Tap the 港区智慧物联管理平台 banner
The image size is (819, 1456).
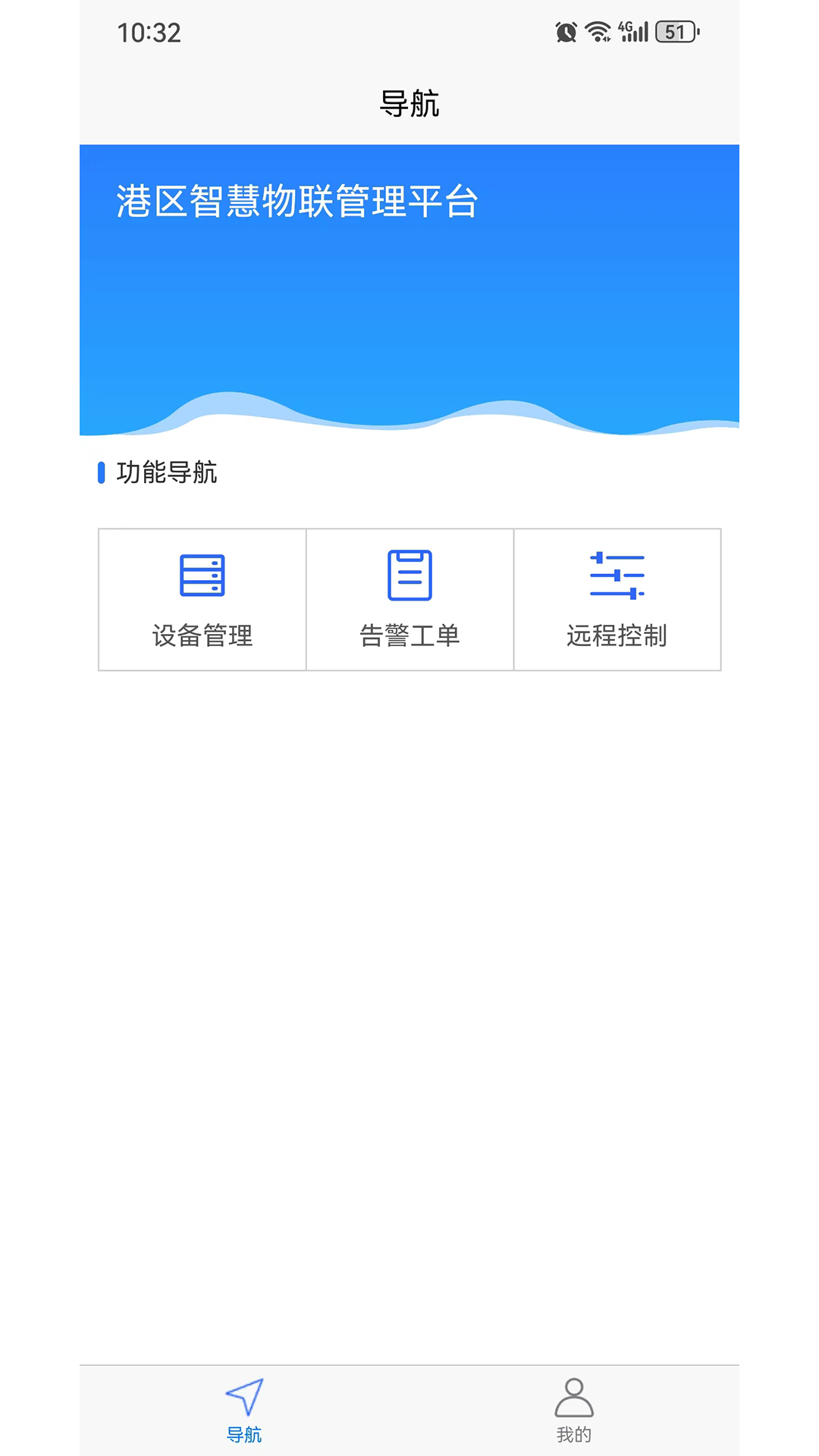point(409,288)
